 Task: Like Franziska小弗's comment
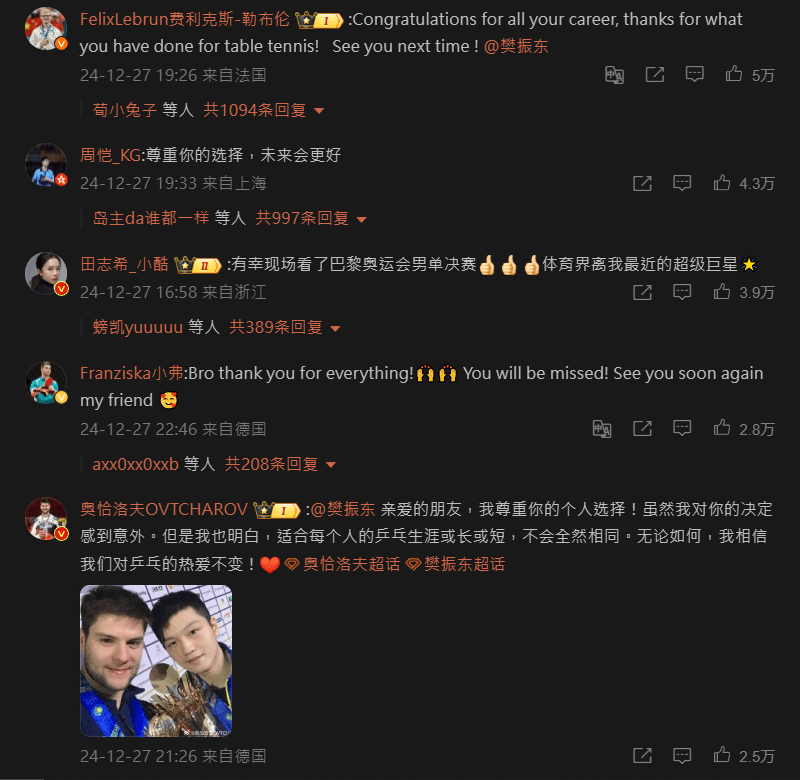tap(722, 429)
